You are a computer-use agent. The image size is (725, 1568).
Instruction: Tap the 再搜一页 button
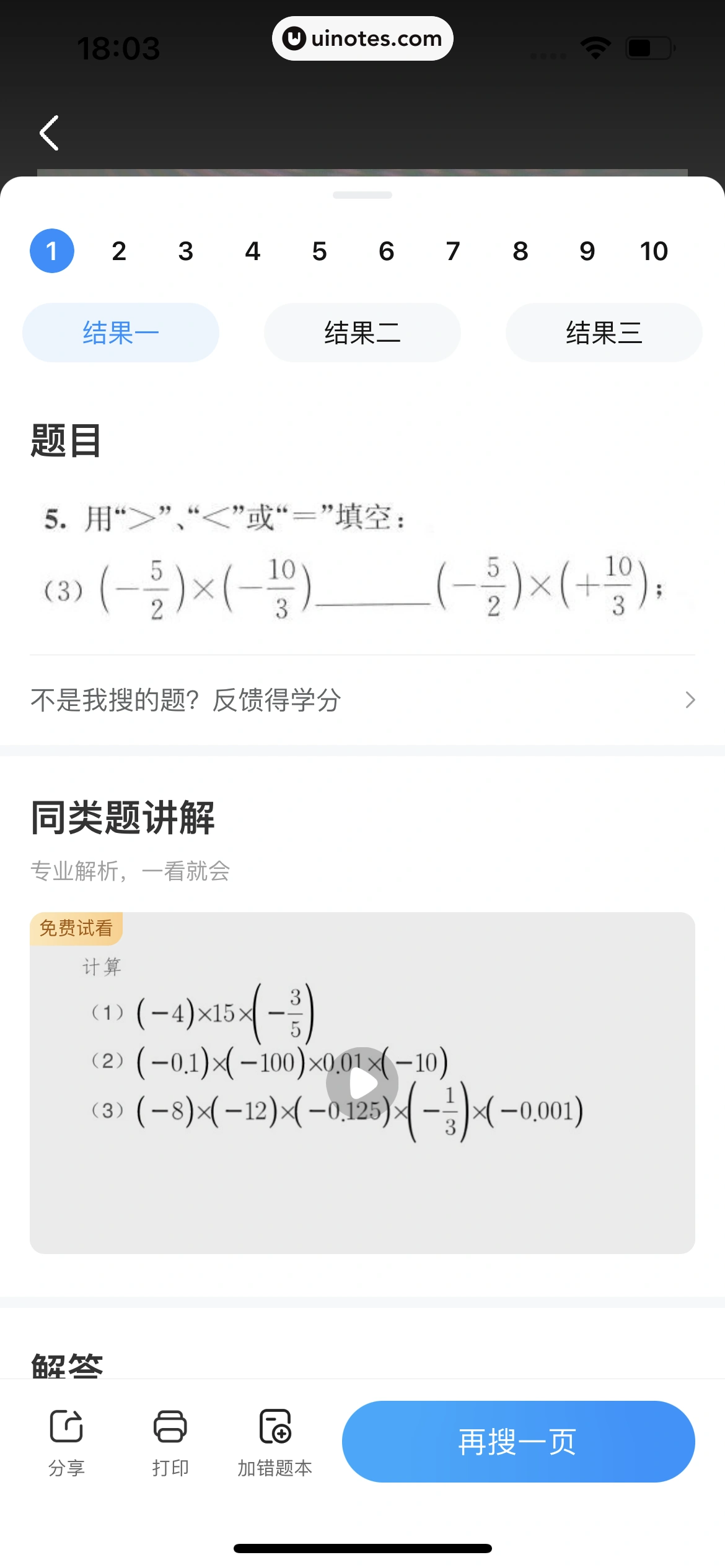(518, 1442)
